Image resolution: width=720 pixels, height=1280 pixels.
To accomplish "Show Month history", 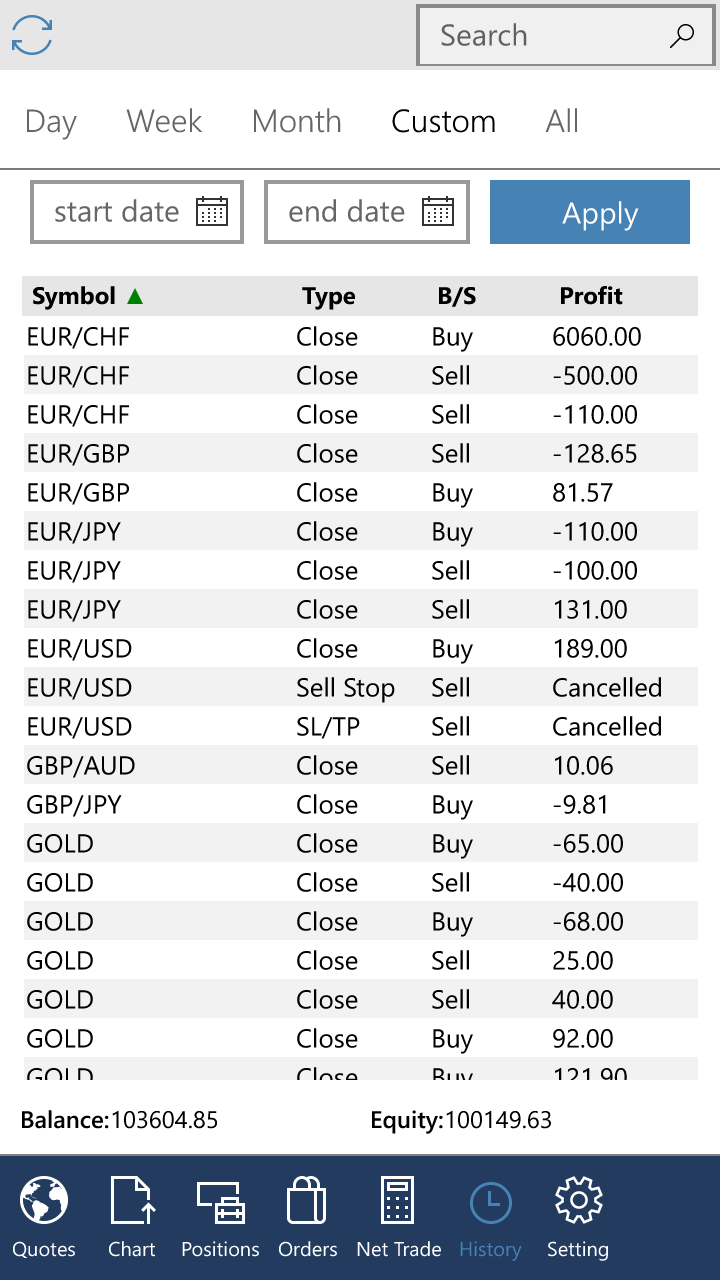I will (296, 122).
